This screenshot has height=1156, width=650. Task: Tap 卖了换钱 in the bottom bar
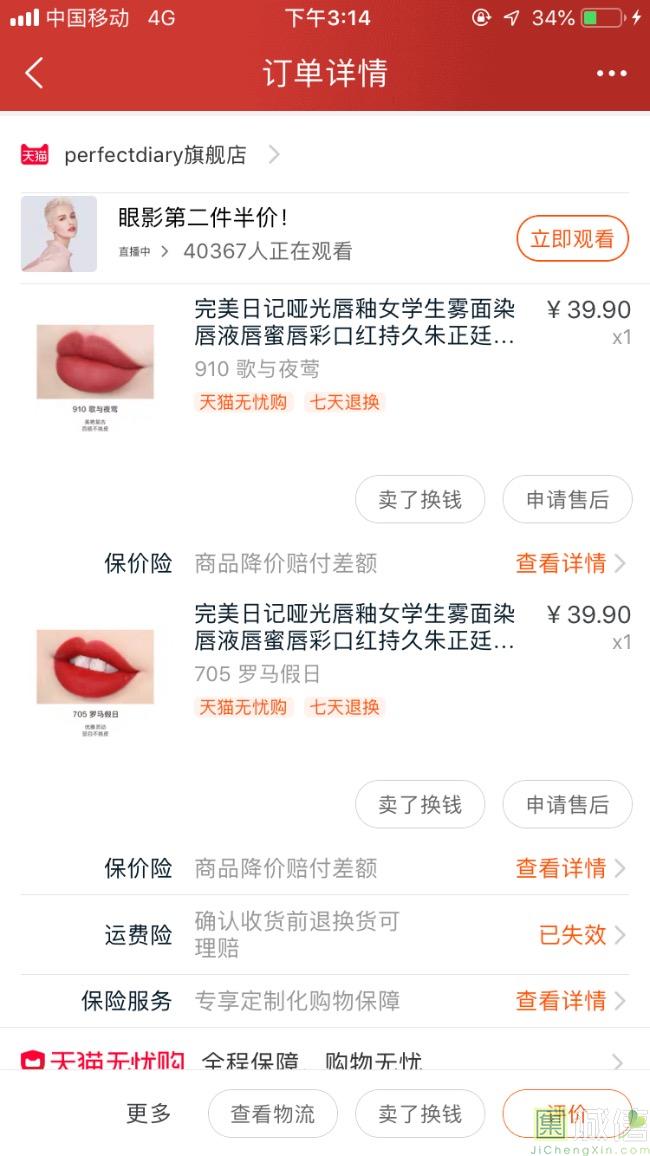[420, 1114]
